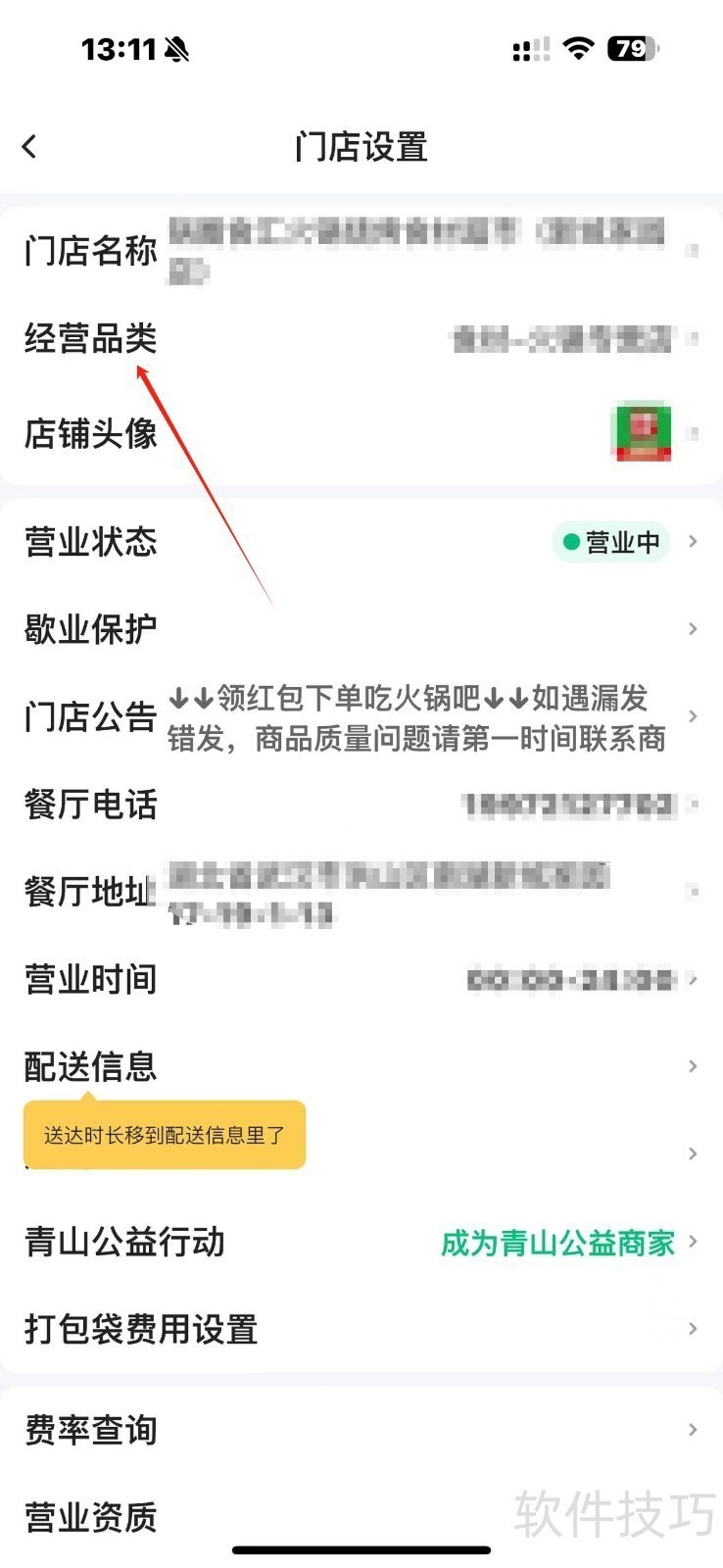This screenshot has height=1568, width=723.
Task: Edit the 餐厅地址 address
Action: point(361,892)
